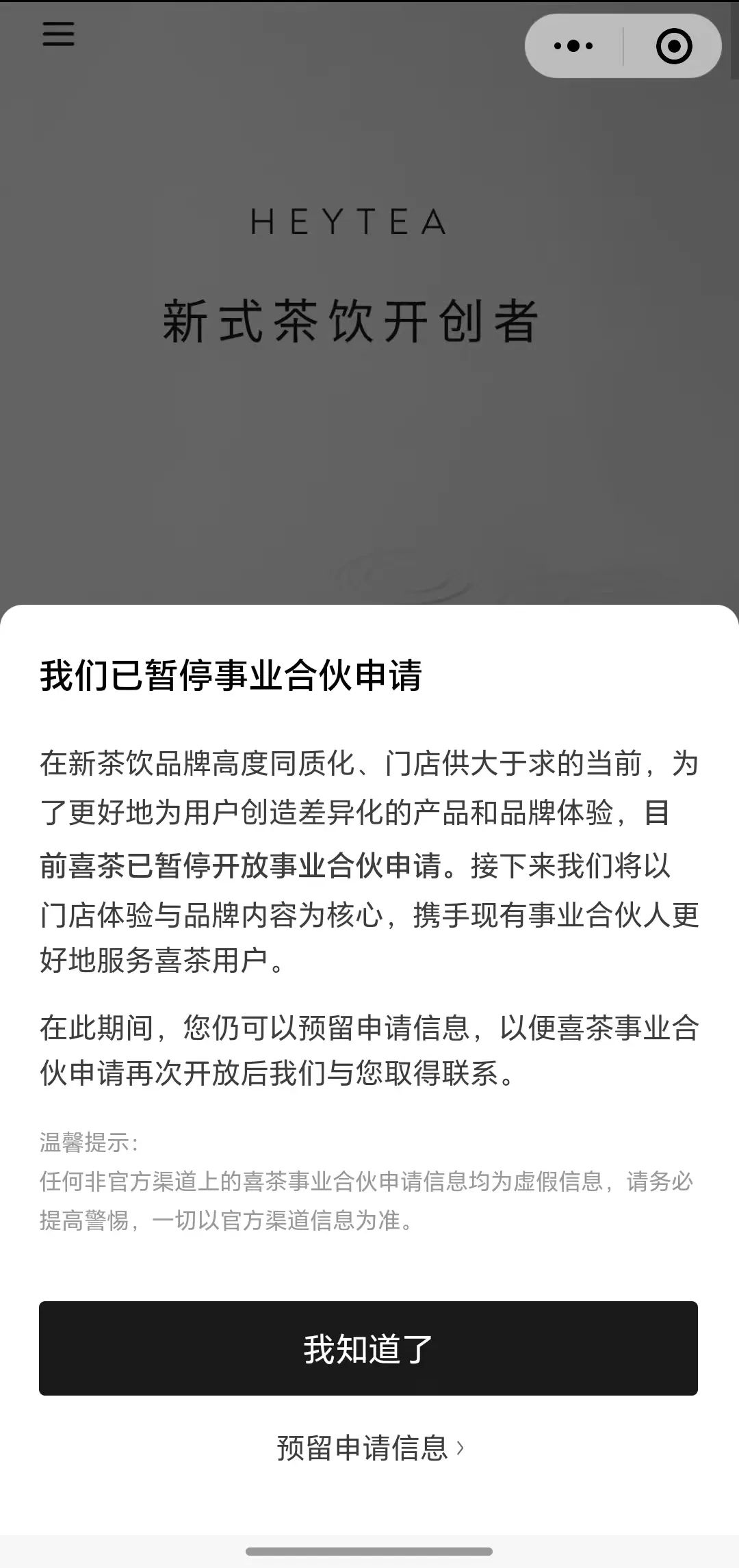This screenshot has width=739, height=1568.
Task: Open the hamburger menu
Action: tap(58, 34)
